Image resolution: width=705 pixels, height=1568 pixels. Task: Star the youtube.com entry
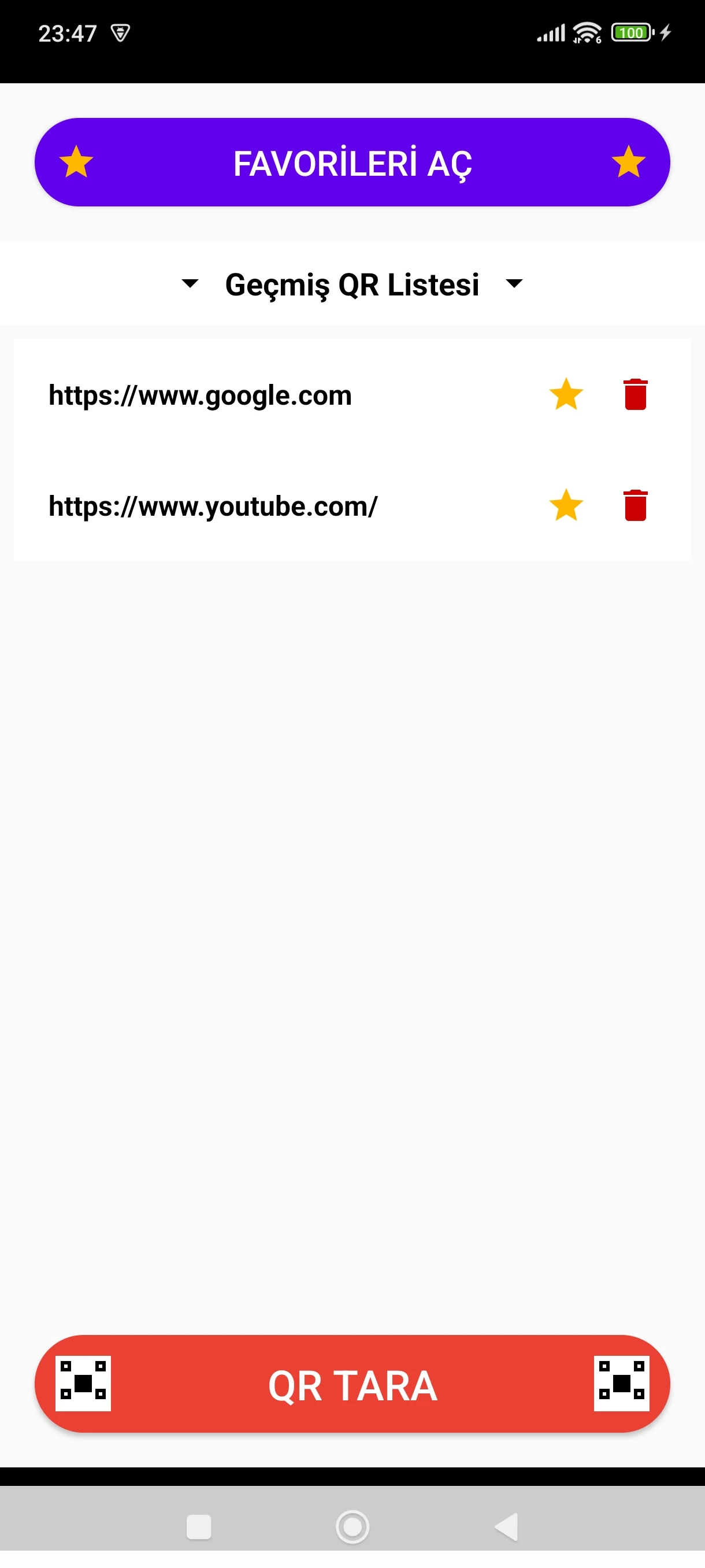(566, 505)
